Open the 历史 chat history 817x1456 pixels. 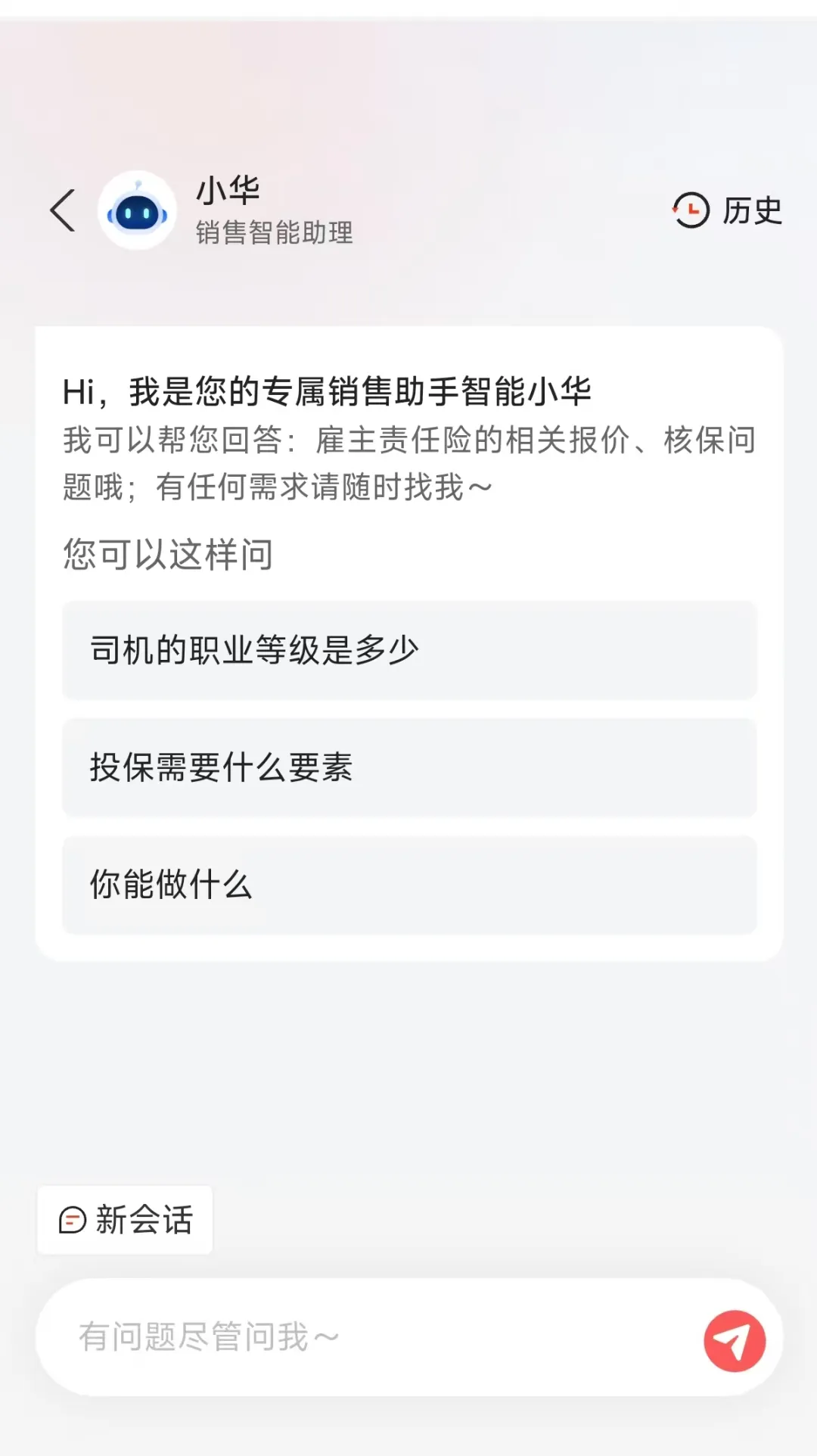pyautogui.click(x=728, y=210)
